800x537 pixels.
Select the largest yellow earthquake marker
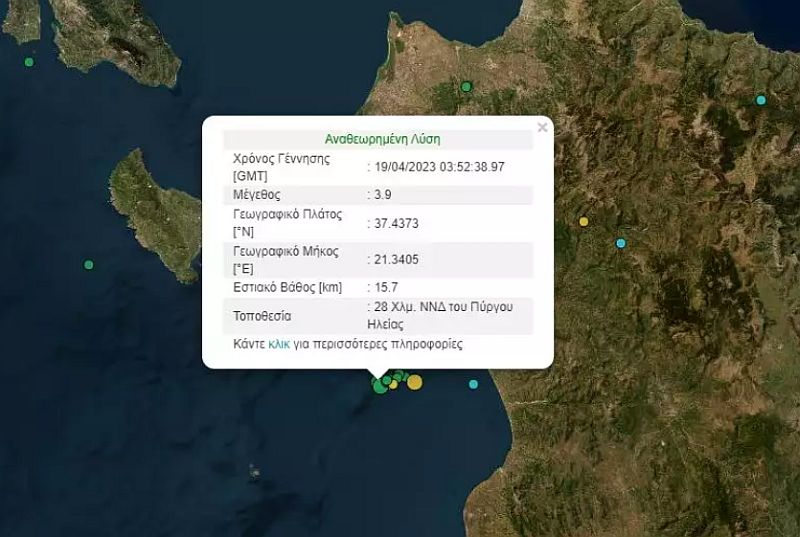pyautogui.click(x=415, y=381)
